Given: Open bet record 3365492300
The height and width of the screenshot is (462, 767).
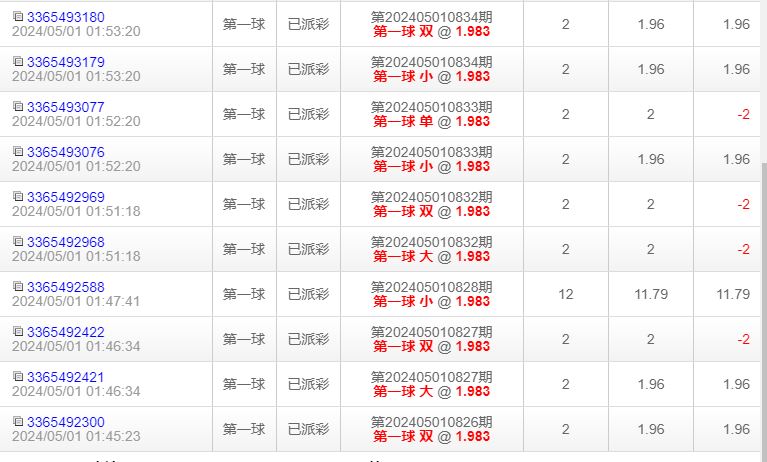Looking at the screenshot, I should coord(65,422).
